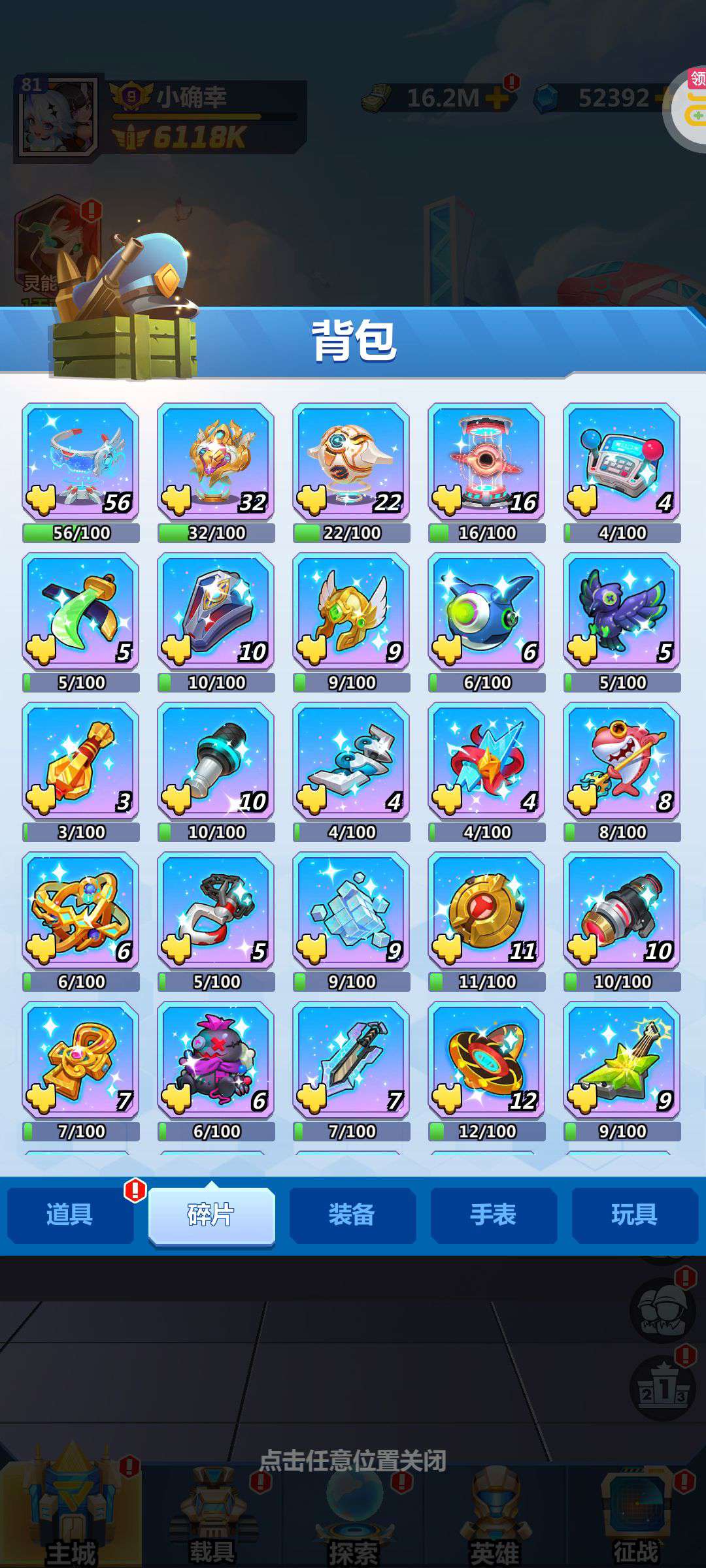Open the 玩具 tab
The width and height of the screenshot is (706, 1568).
635,1215
